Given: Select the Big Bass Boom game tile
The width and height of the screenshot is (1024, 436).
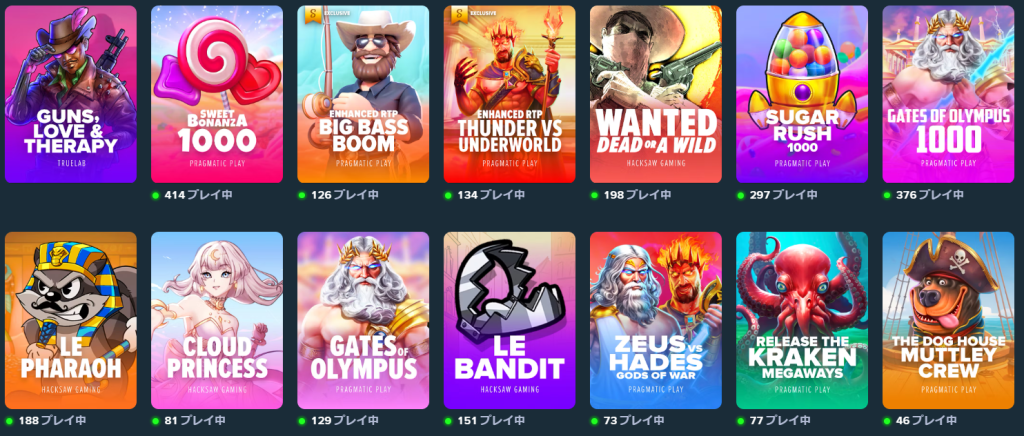Looking at the screenshot, I should [363, 95].
